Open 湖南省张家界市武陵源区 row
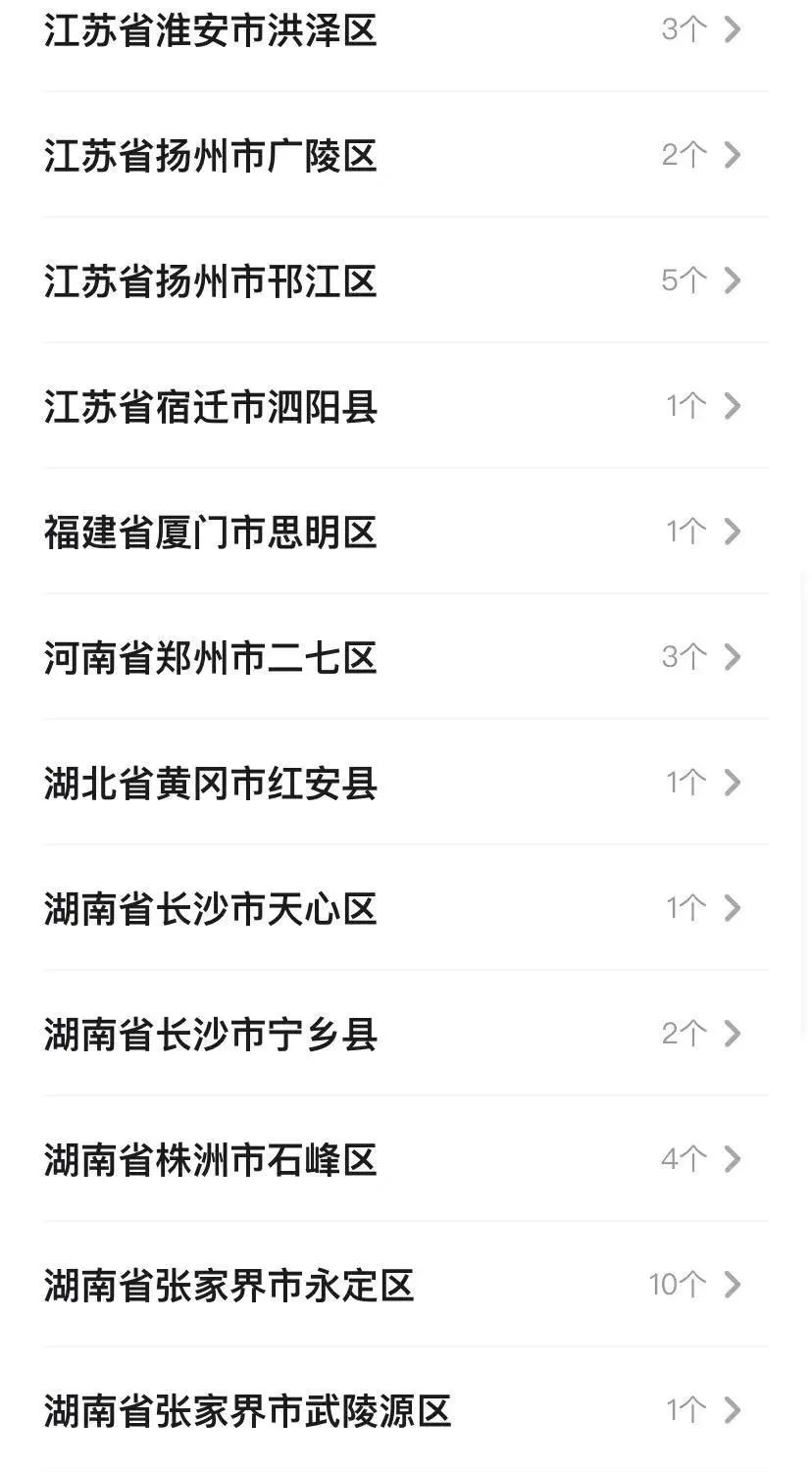The width and height of the screenshot is (812, 1472). [x=406, y=1410]
